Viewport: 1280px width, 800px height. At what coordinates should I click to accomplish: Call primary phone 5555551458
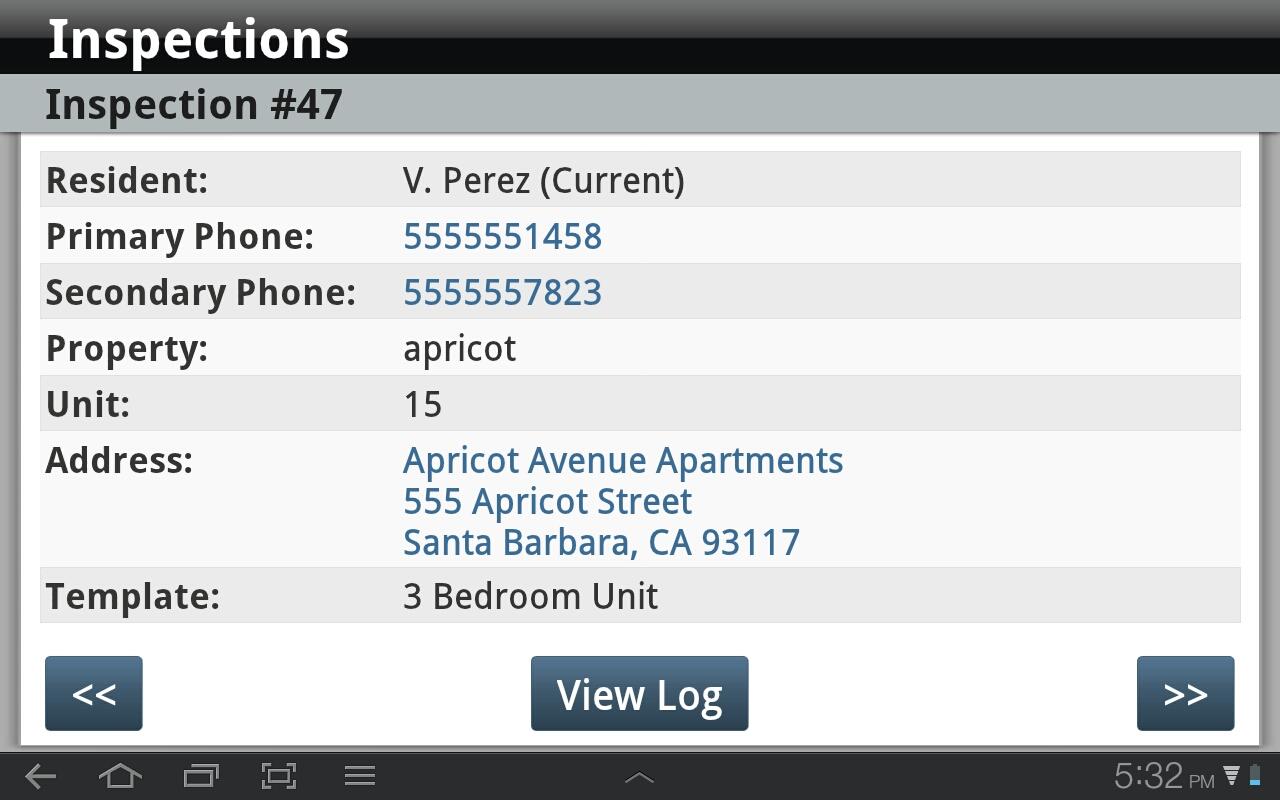[x=502, y=237]
